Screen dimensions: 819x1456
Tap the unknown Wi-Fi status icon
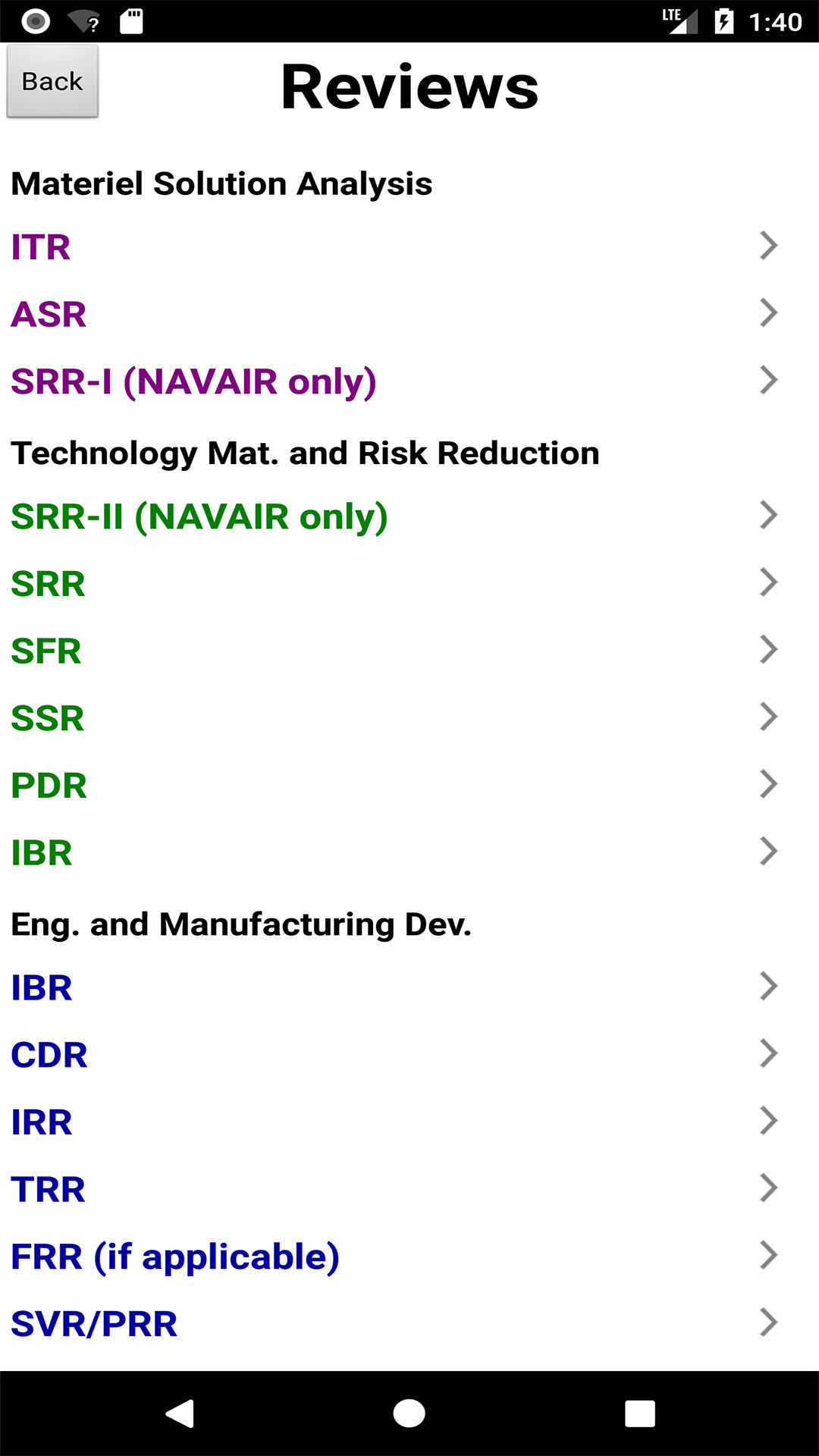point(83,21)
